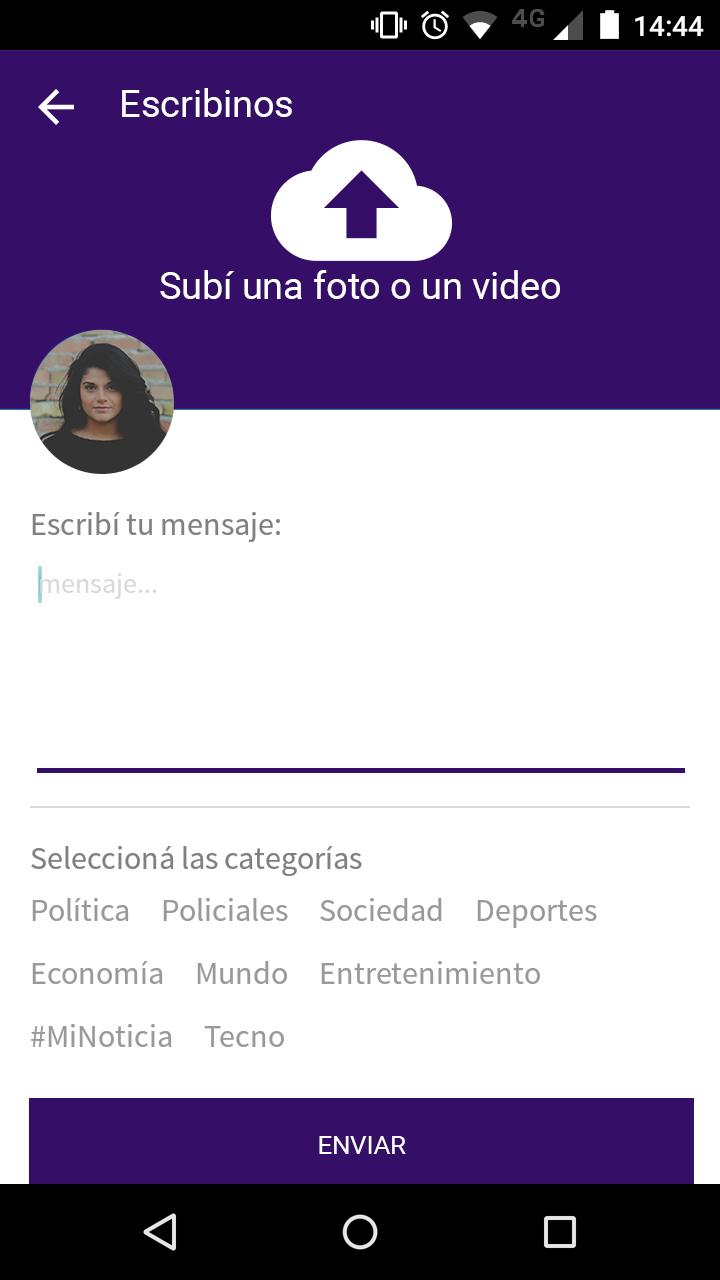Screen dimensions: 720x1280
Task: Tap the cloud upload icon
Action: [x=361, y=201]
